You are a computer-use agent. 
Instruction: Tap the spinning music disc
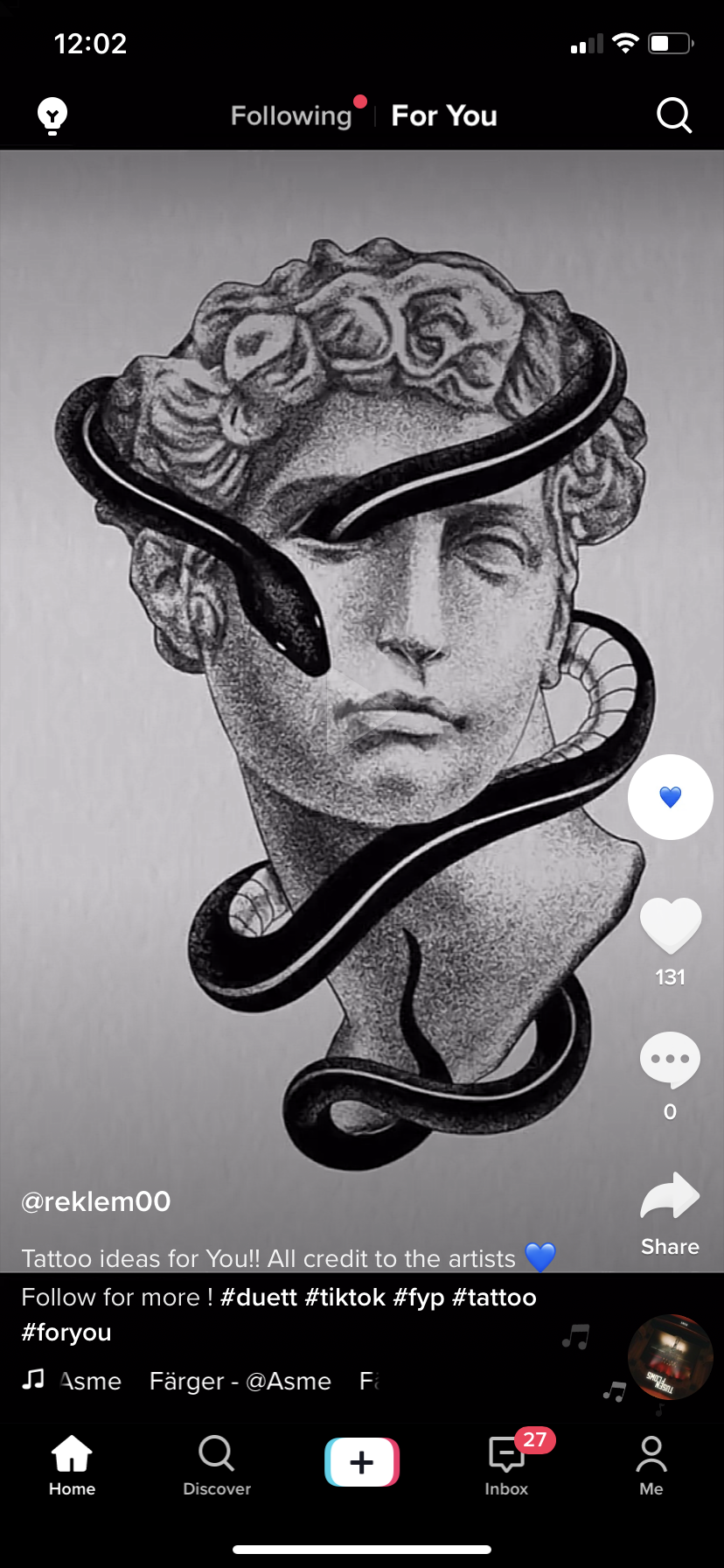coord(670,1356)
